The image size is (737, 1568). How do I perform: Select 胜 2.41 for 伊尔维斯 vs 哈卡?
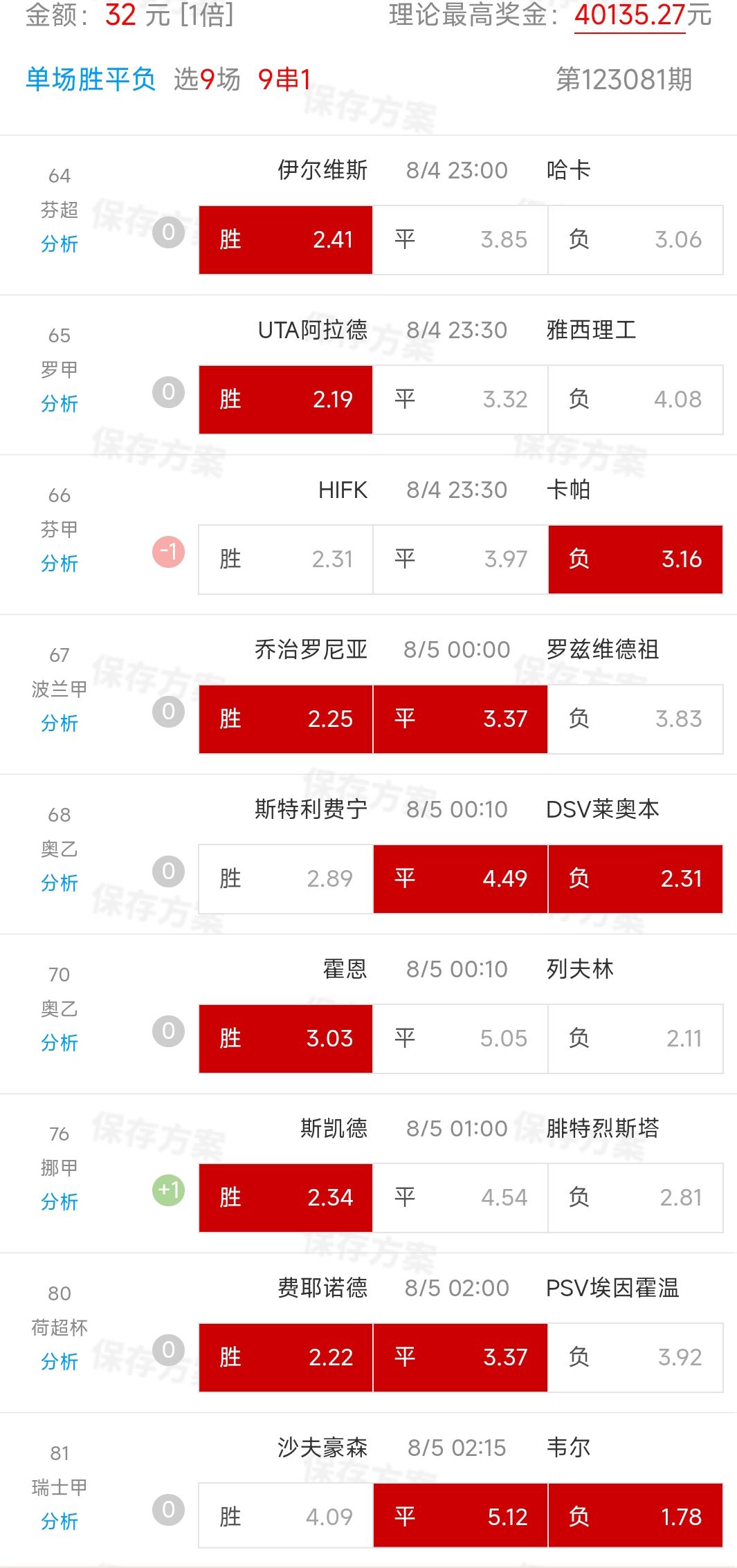point(286,240)
